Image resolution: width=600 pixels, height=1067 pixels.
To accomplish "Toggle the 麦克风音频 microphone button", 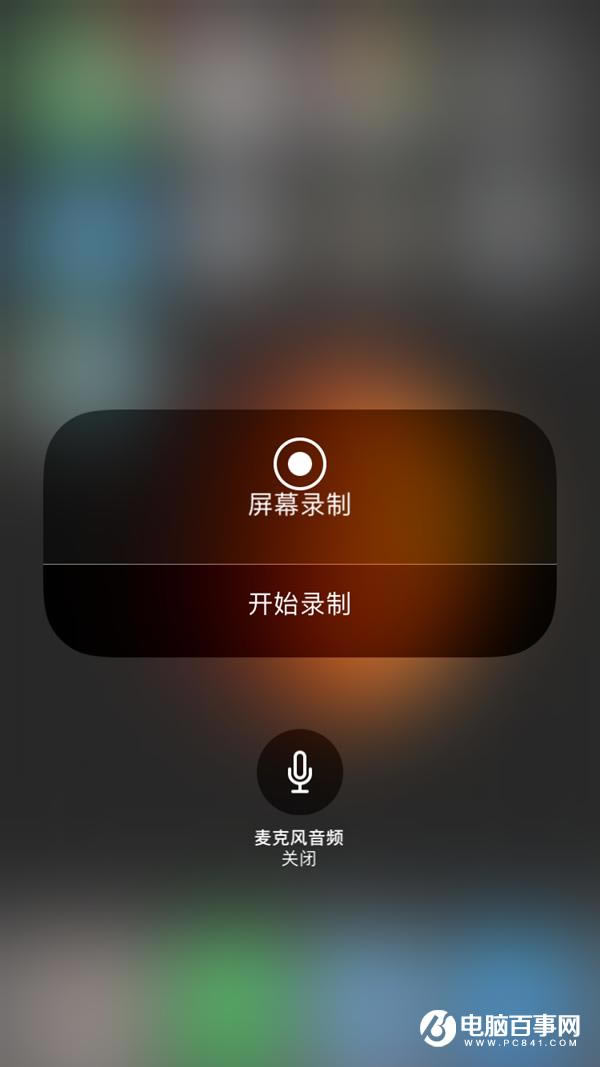I will tap(300, 772).
